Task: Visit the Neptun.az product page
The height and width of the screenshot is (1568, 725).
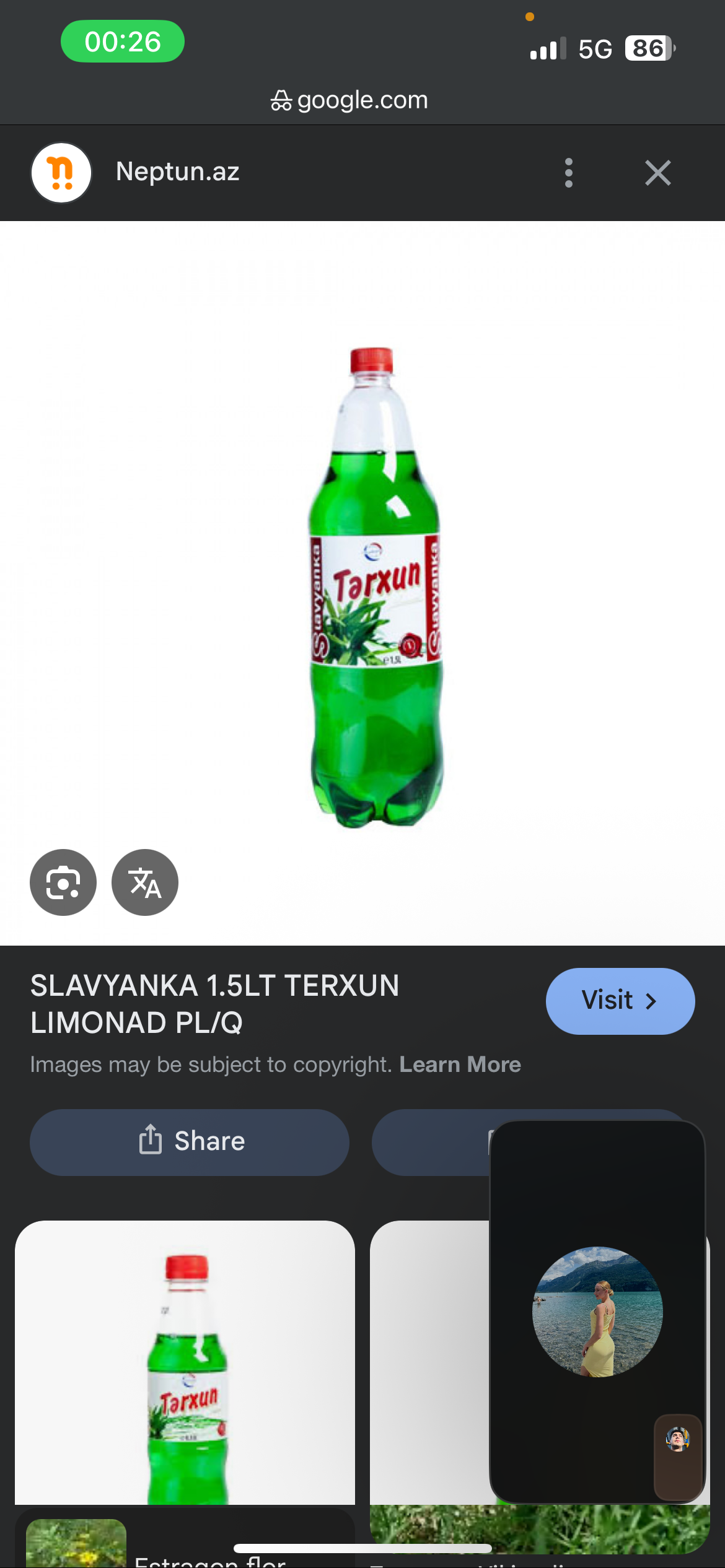Action: (620, 1001)
